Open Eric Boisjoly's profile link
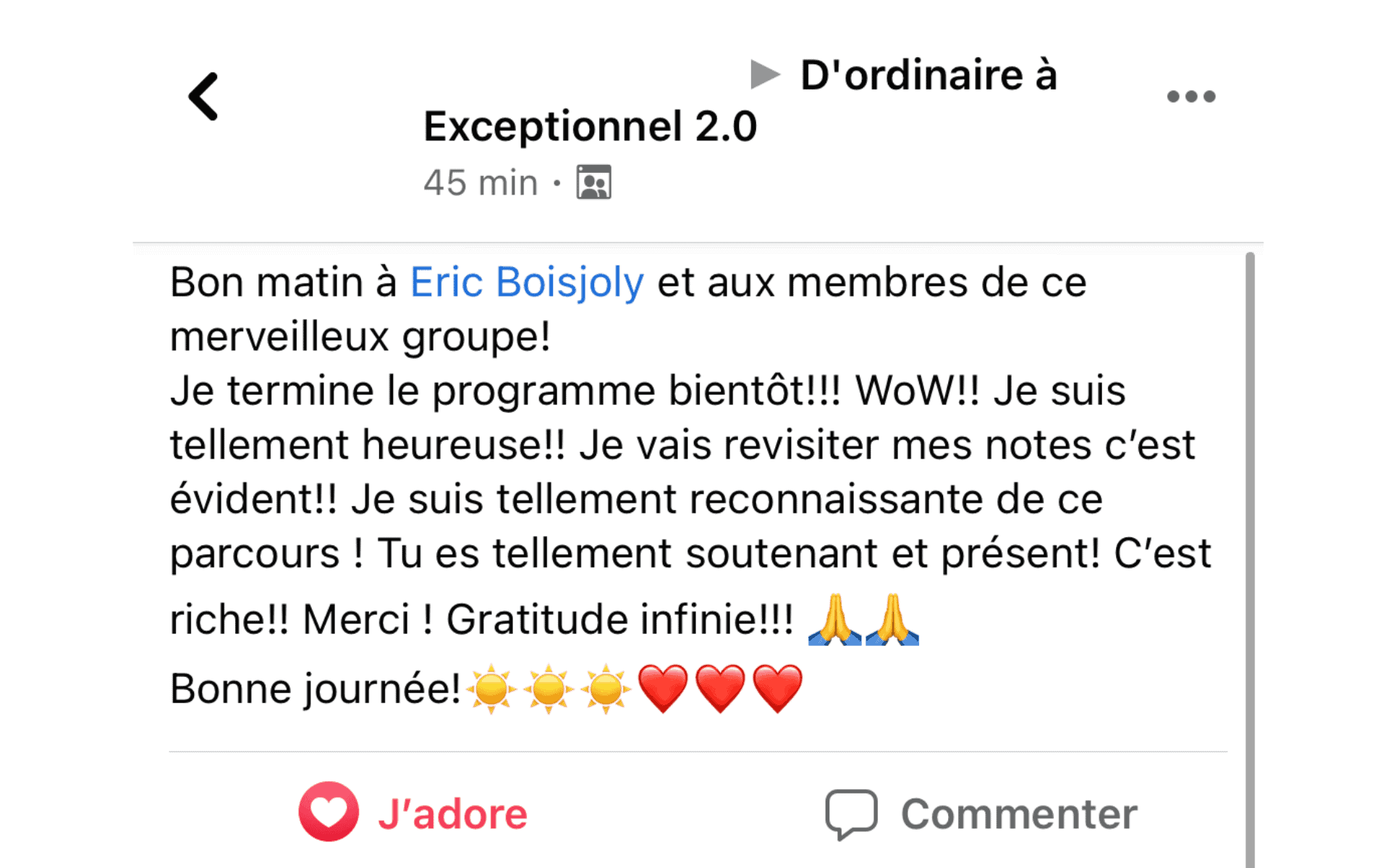This screenshot has height=868, width=1375. tap(527, 282)
